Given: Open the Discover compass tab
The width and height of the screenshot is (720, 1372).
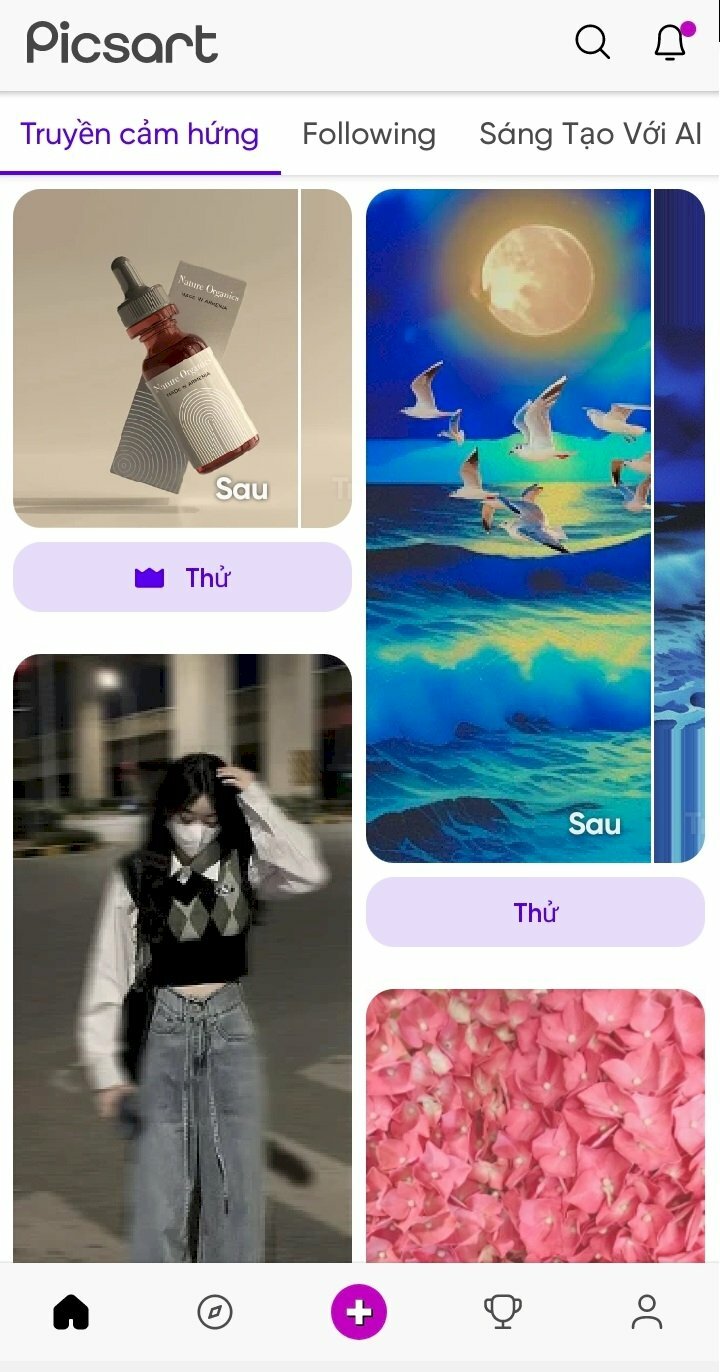Looking at the screenshot, I should [x=215, y=1311].
